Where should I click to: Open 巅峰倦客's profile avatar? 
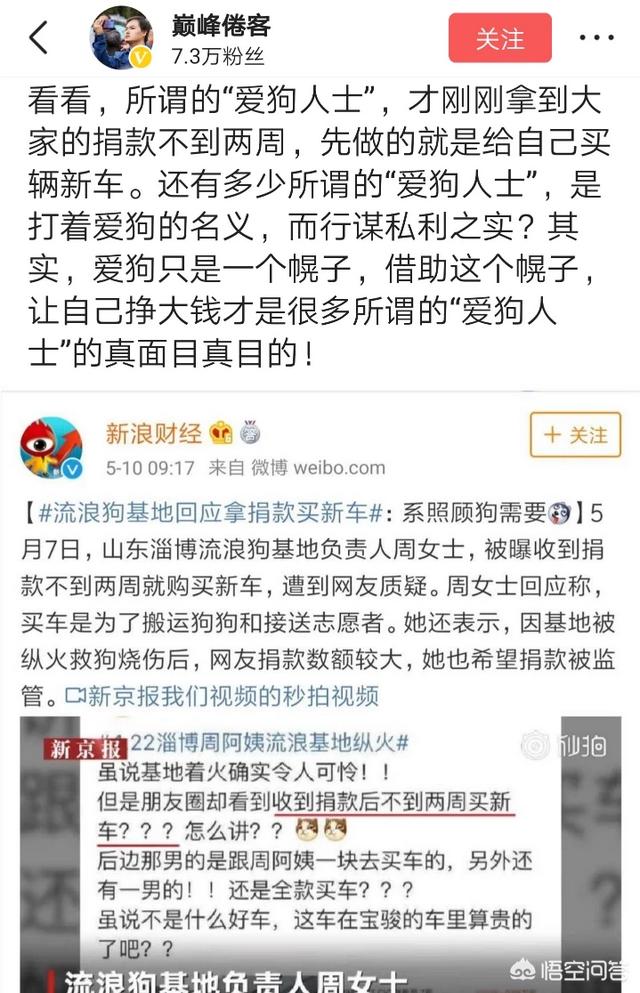coord(121,38)
